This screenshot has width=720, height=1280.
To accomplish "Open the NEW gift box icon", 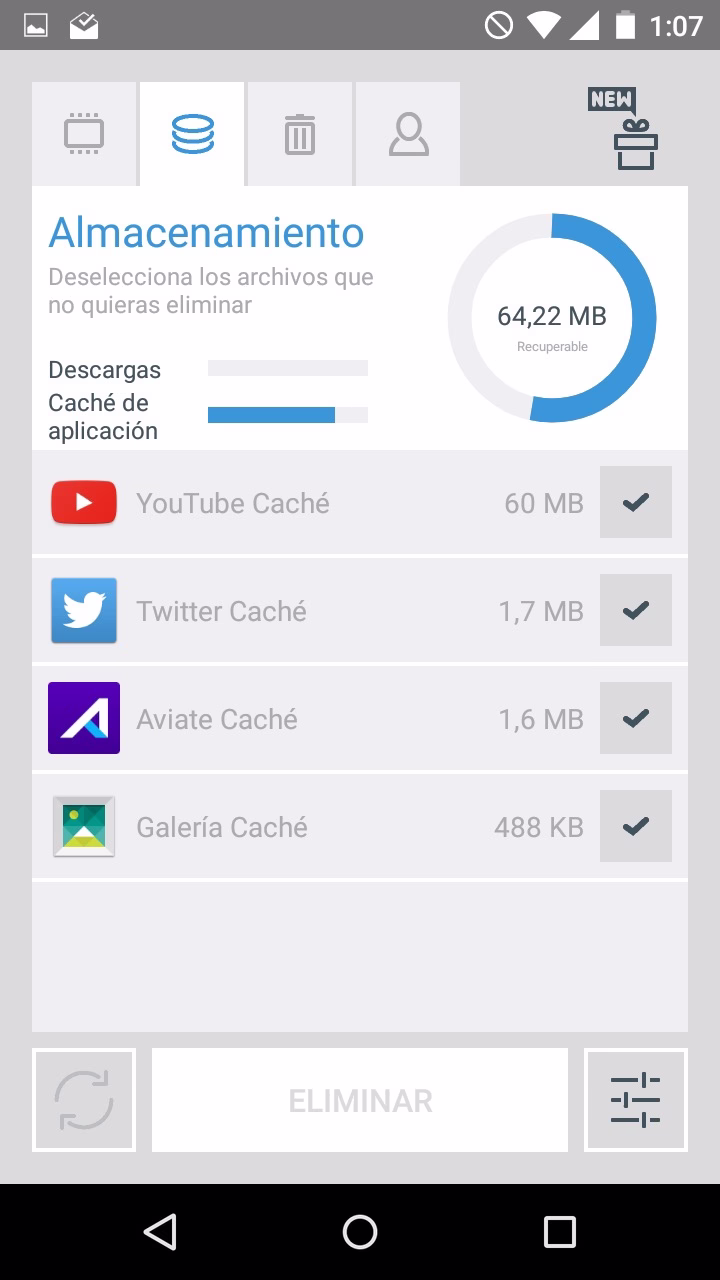I will pos(626,129).
